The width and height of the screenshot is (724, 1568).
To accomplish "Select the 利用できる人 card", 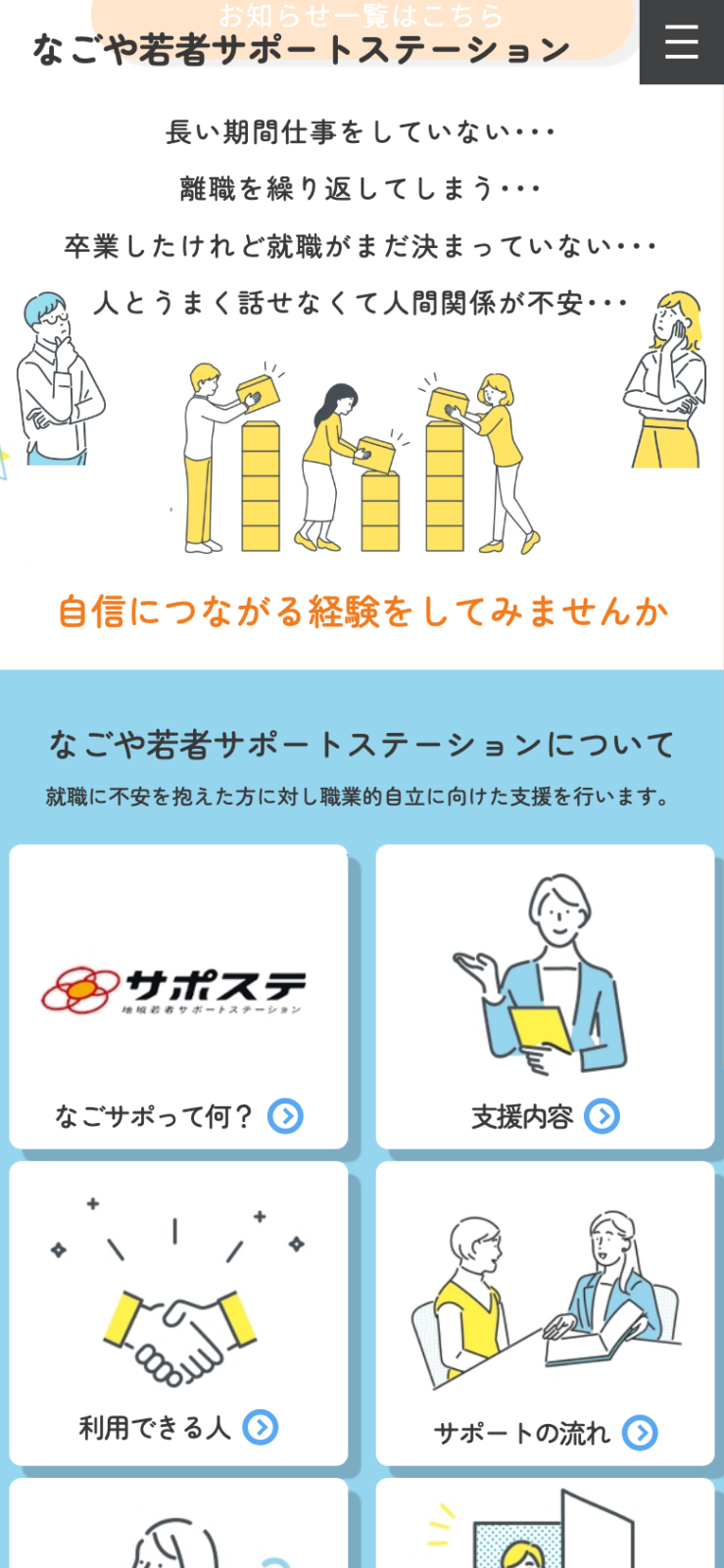I will coord(178,1313).
